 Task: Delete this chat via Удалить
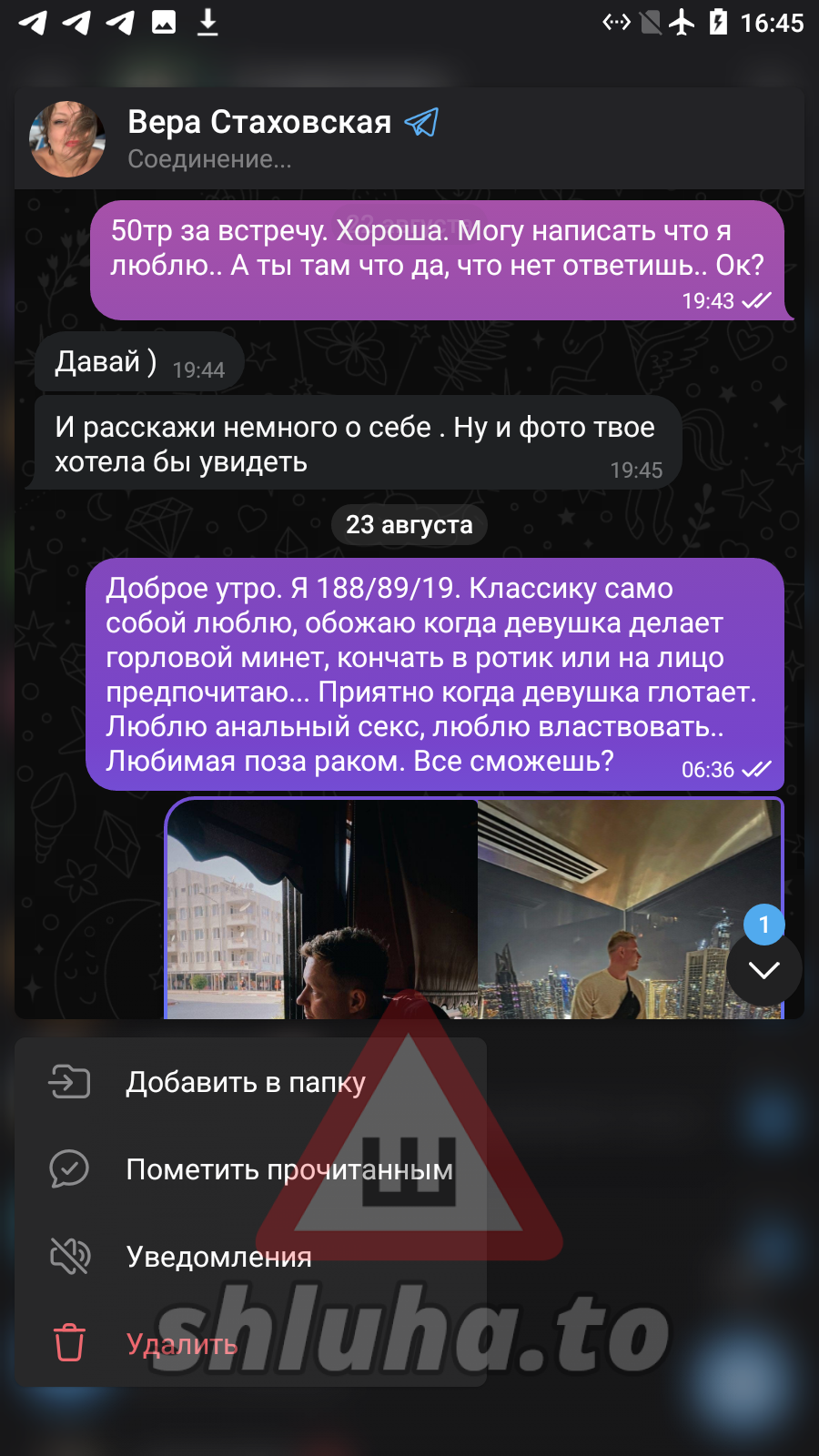click(182, 1344)
